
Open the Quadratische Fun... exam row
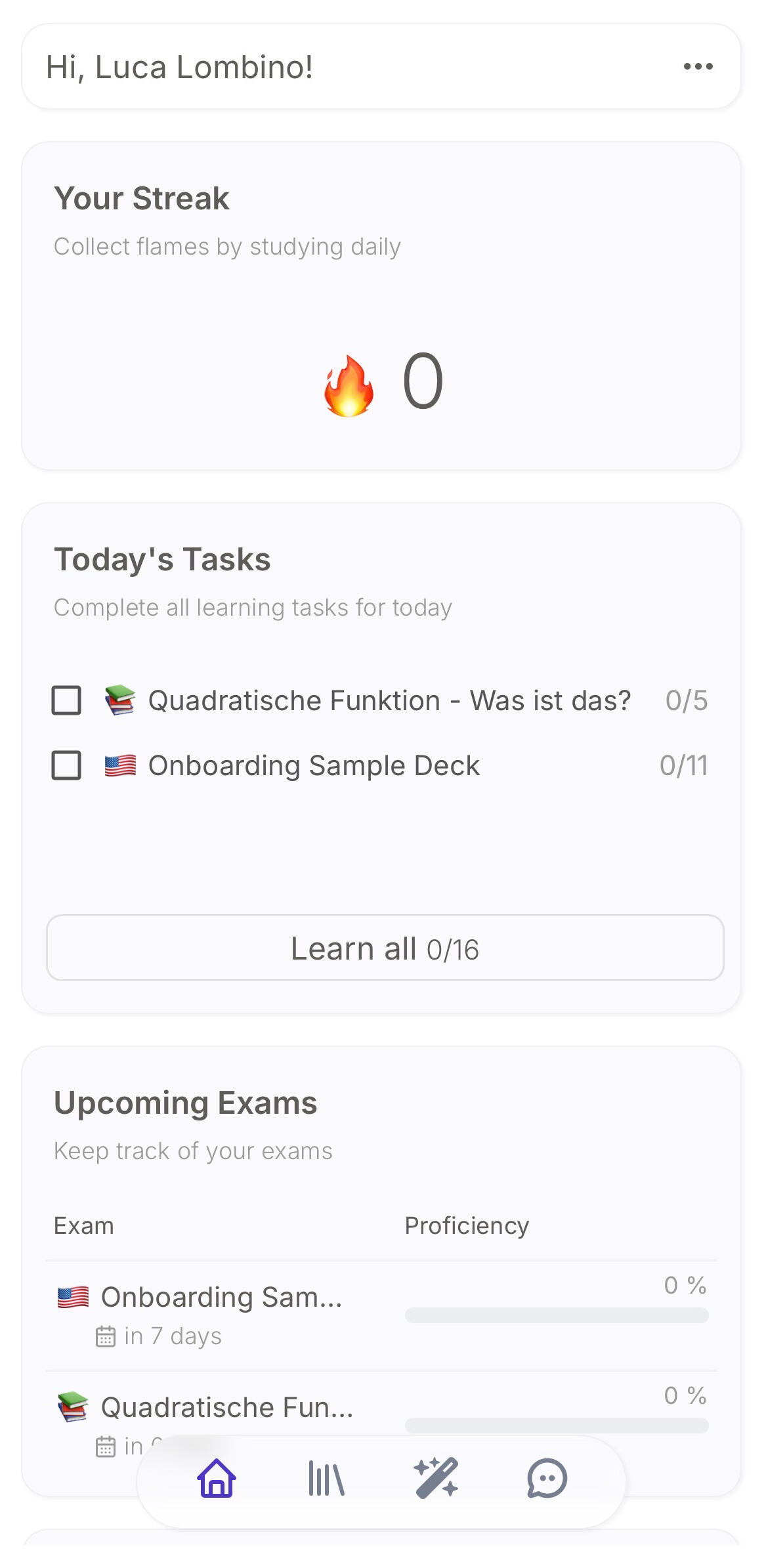click(226, 1408)
